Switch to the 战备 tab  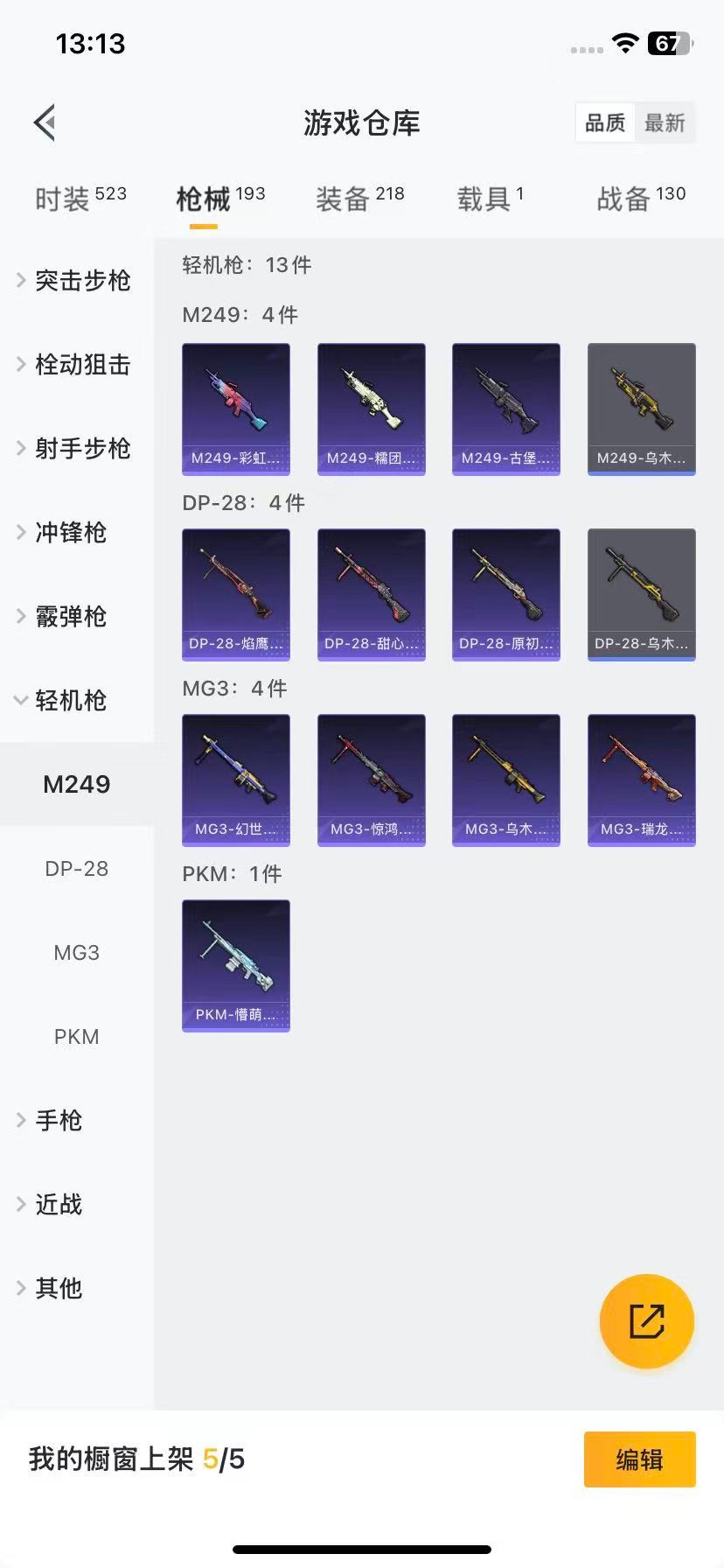pos(640,199)
